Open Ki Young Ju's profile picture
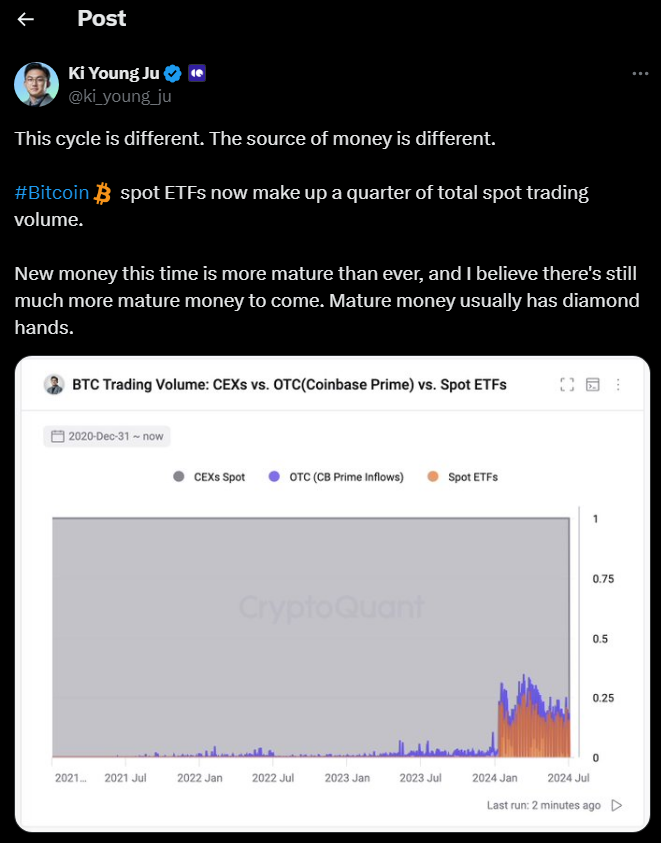Viewport: 661px width, 843px height. click(36, 84)
